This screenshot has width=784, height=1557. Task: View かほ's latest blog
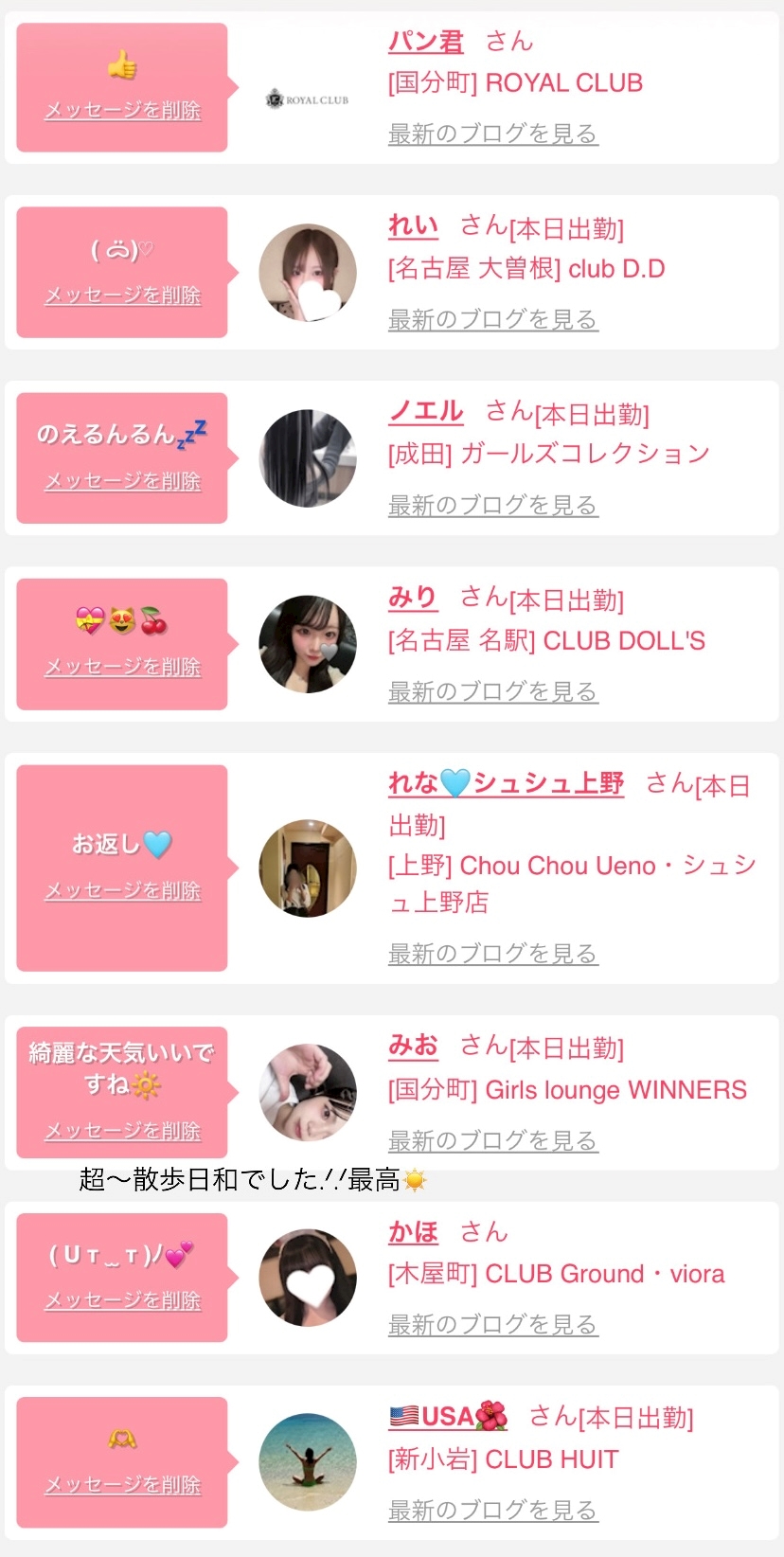tap(492, 1324)
